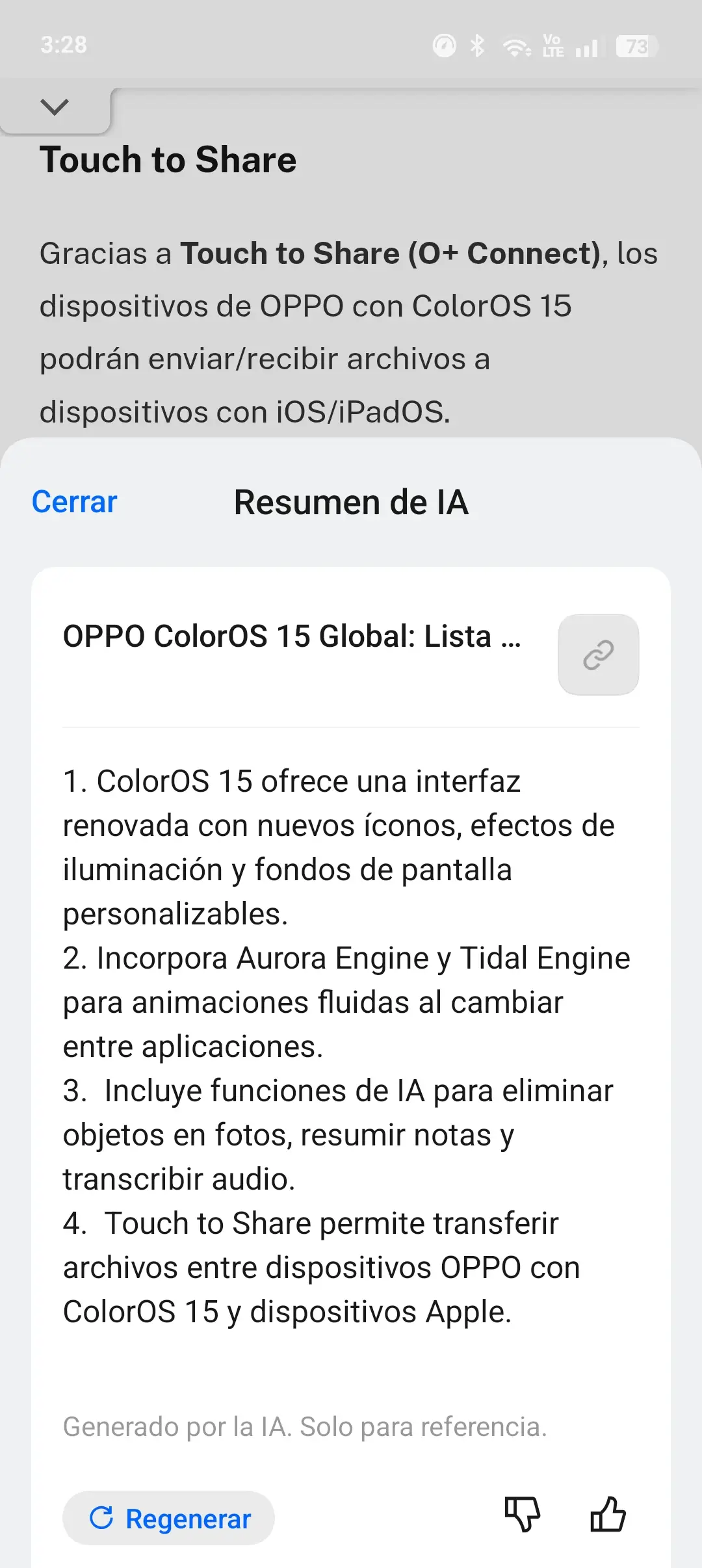Tap the Bluetooth icon in the status bar
The width and height of the screenshot is (702, 1568).
478,46
